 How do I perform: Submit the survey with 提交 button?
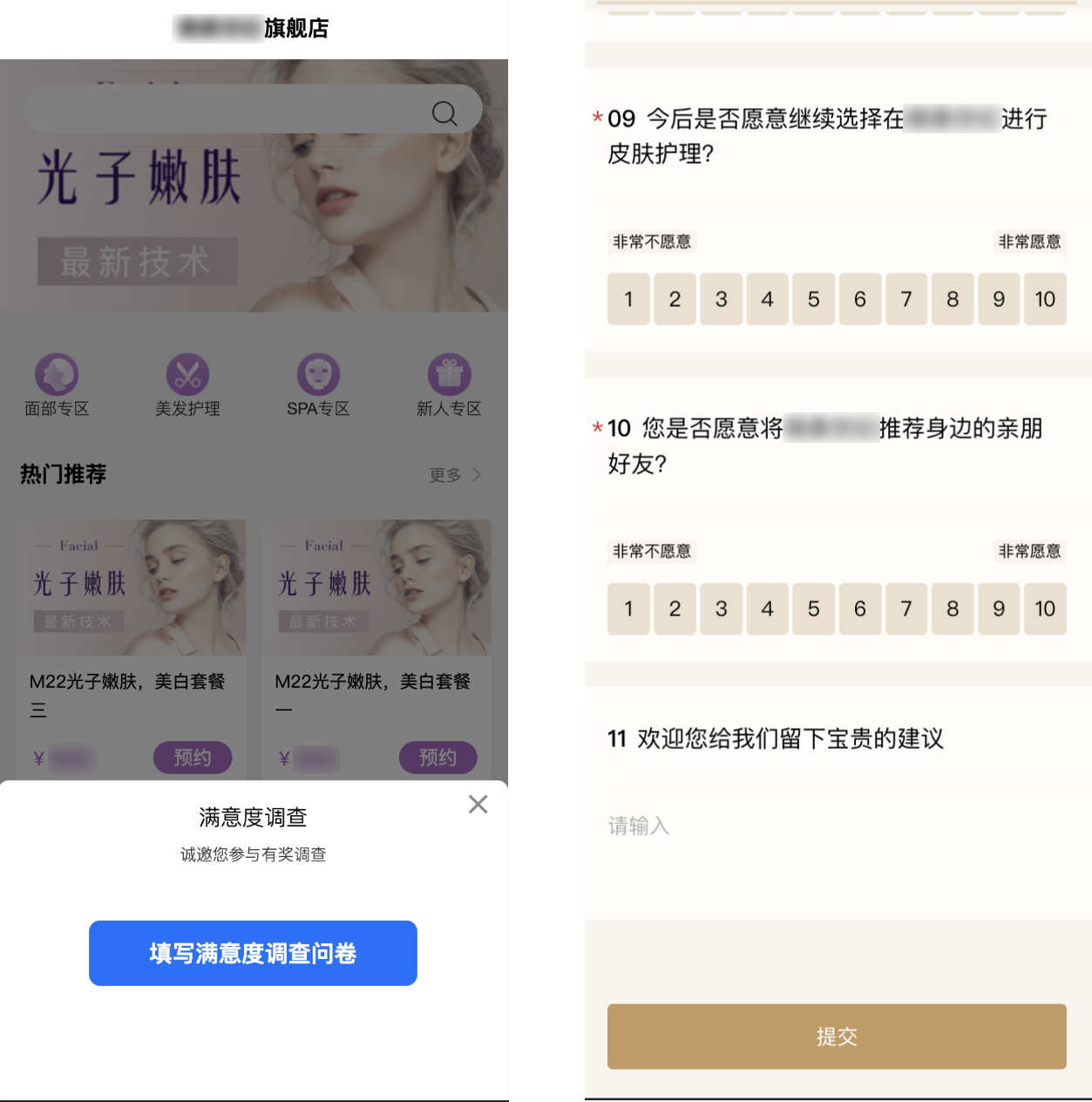click(x=837, y=1036)
